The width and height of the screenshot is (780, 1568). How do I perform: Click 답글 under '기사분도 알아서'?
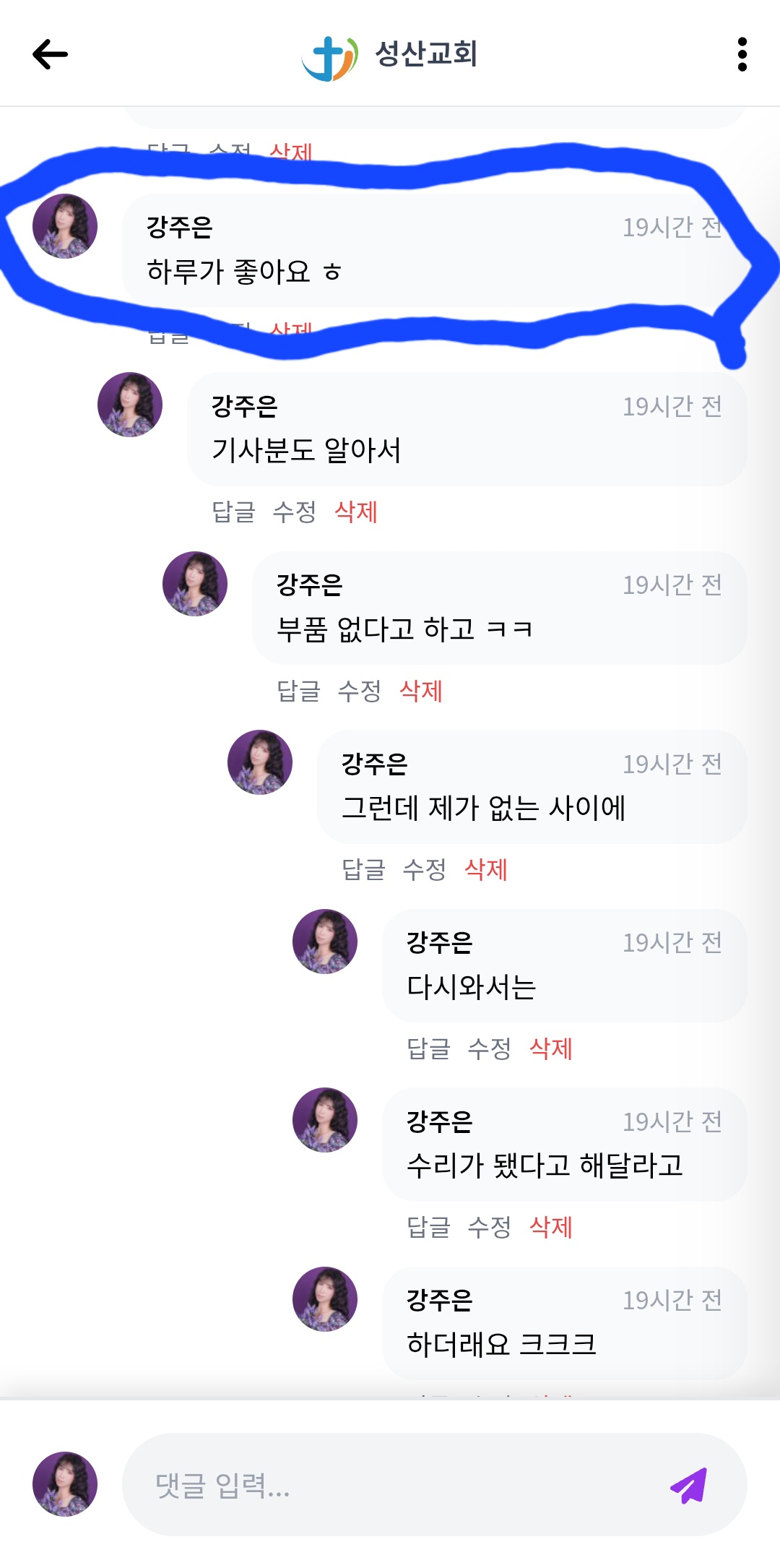[233, 512]
